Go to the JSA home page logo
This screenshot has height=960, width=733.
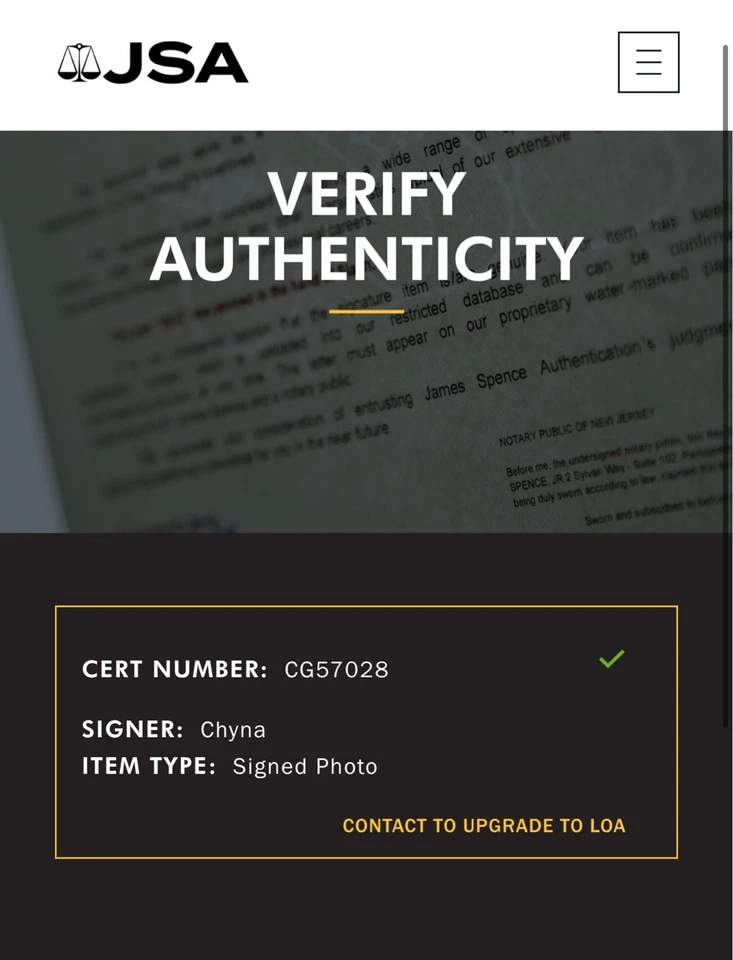tap(153, 63)
